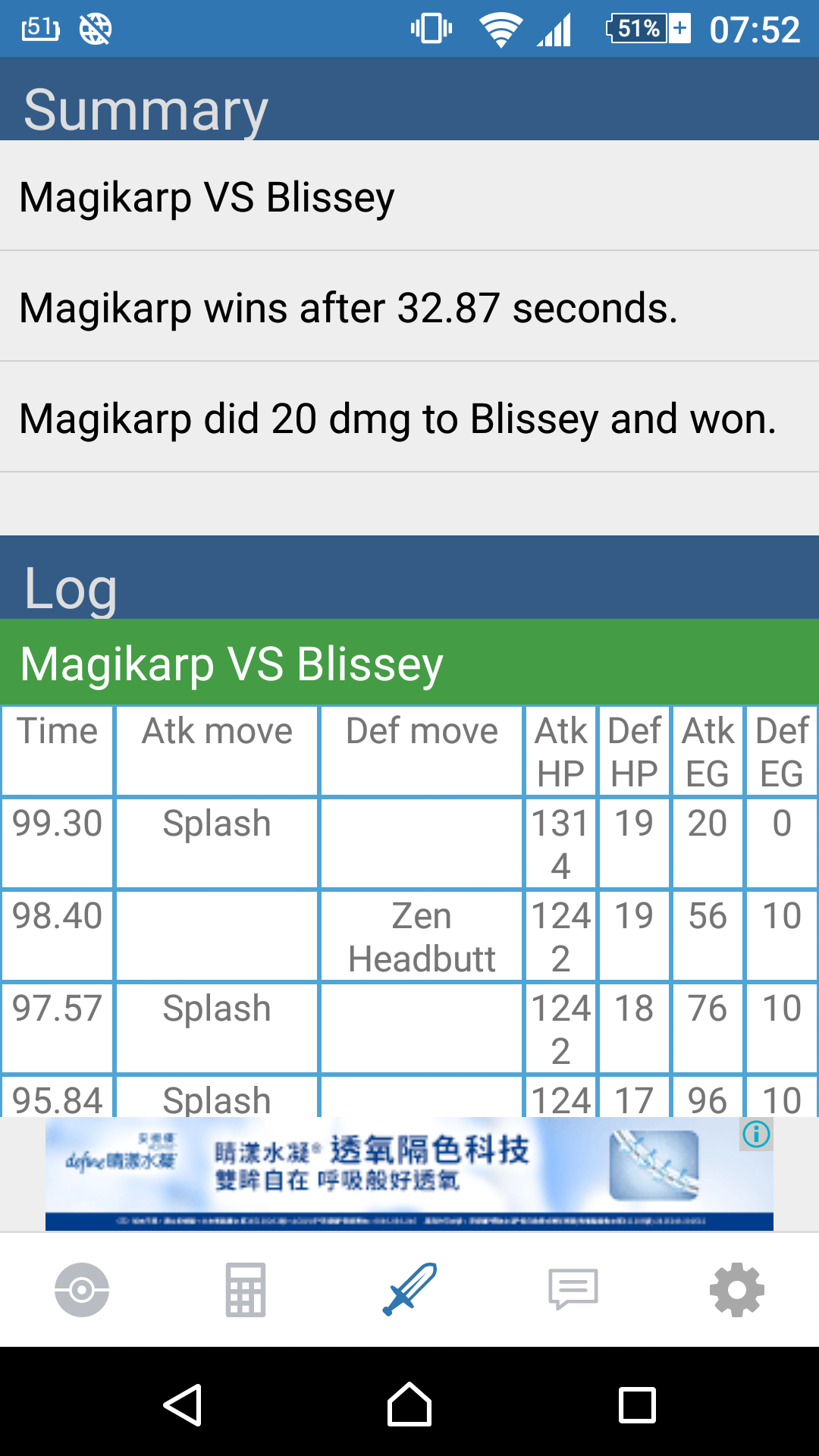Go to the system home screen

409,1404
